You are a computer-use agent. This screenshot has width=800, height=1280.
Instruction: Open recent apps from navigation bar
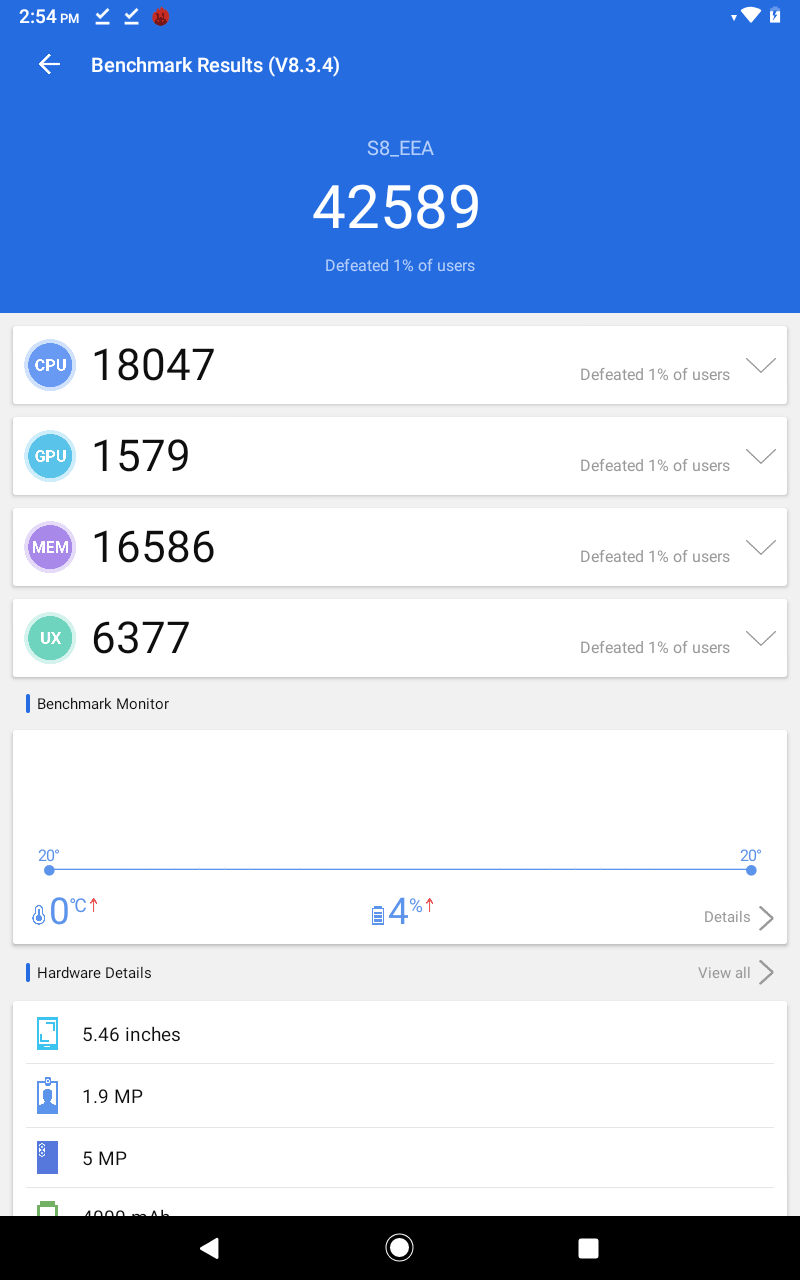coord(588,1247)
